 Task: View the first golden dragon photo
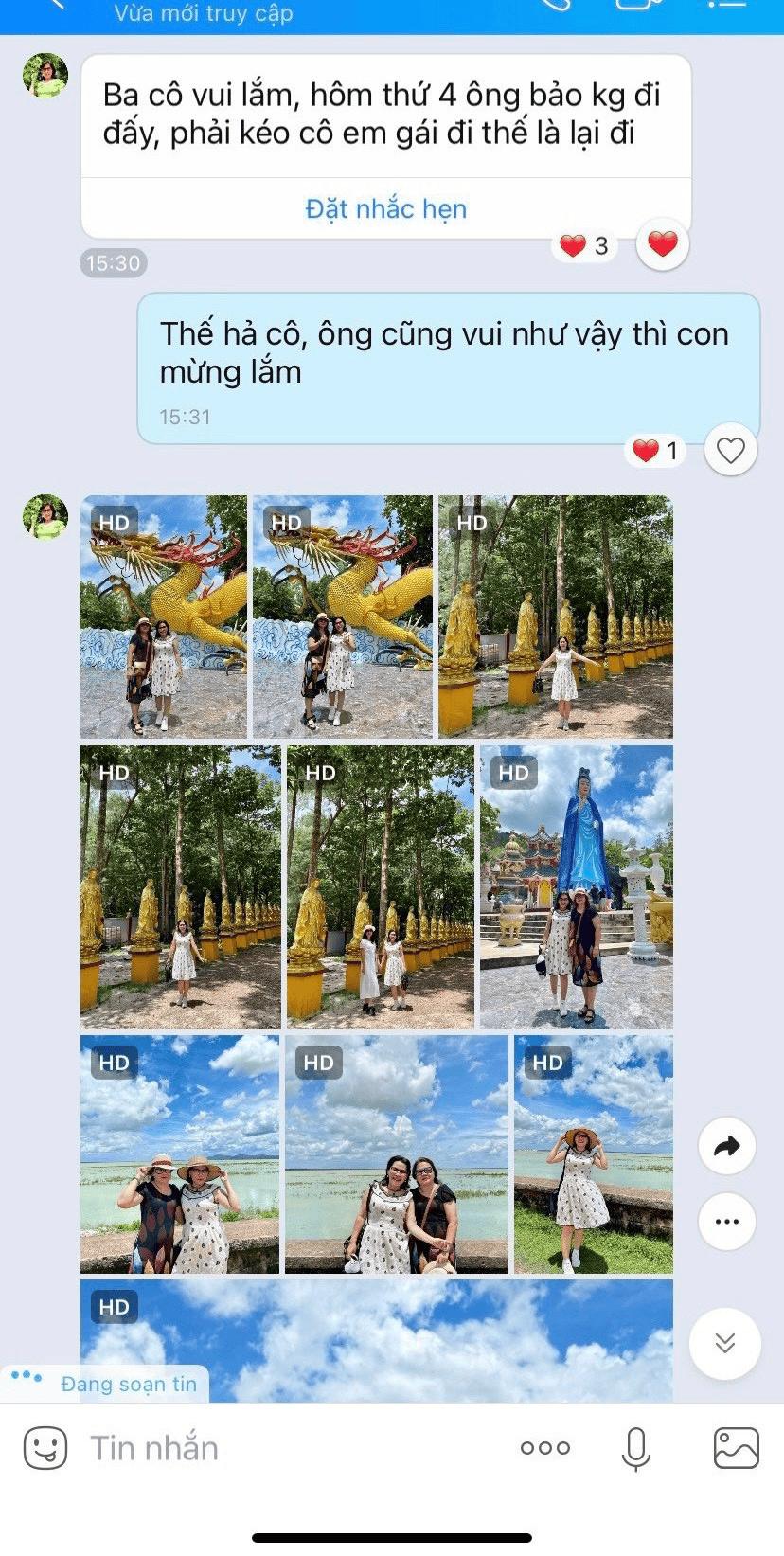[164, 616]
